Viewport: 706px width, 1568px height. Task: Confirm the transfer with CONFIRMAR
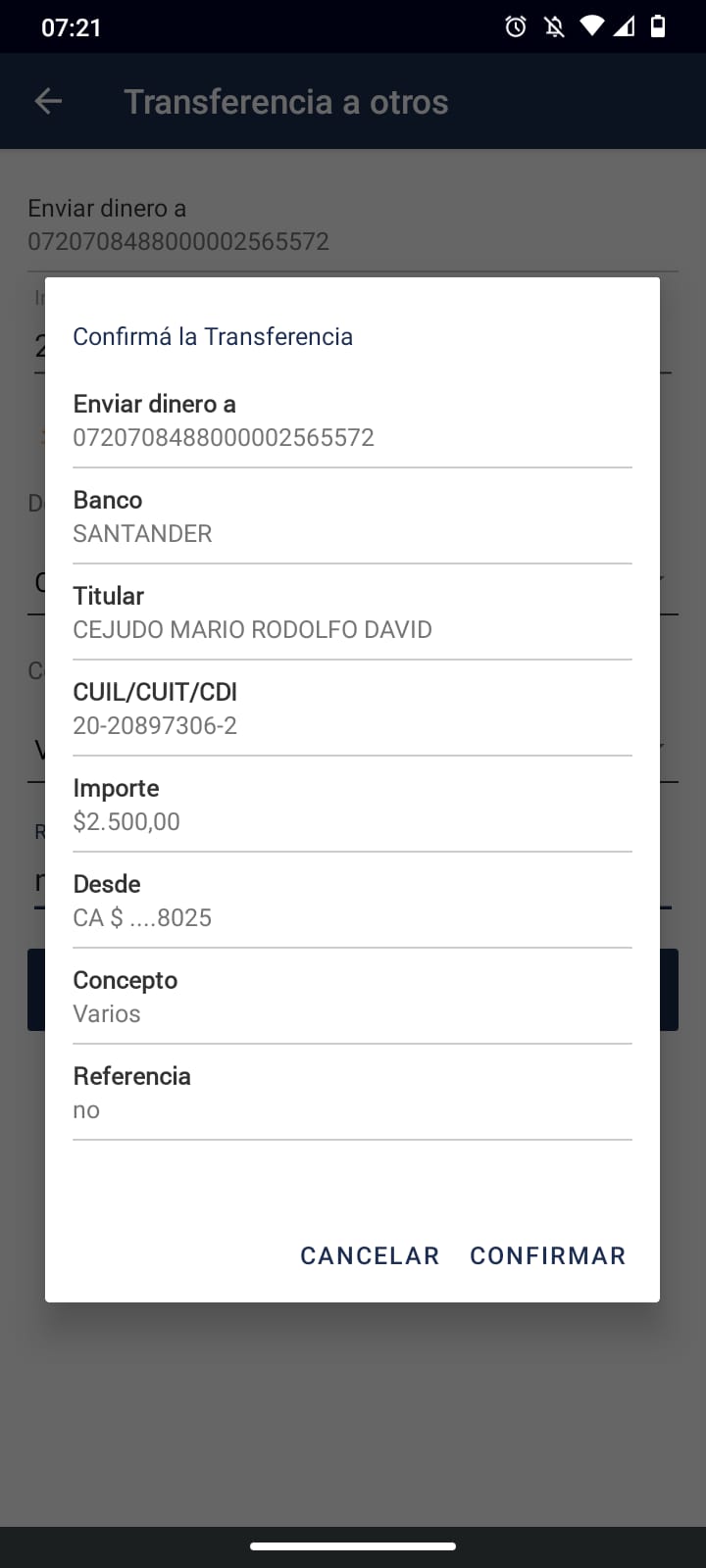(547, 1255)
